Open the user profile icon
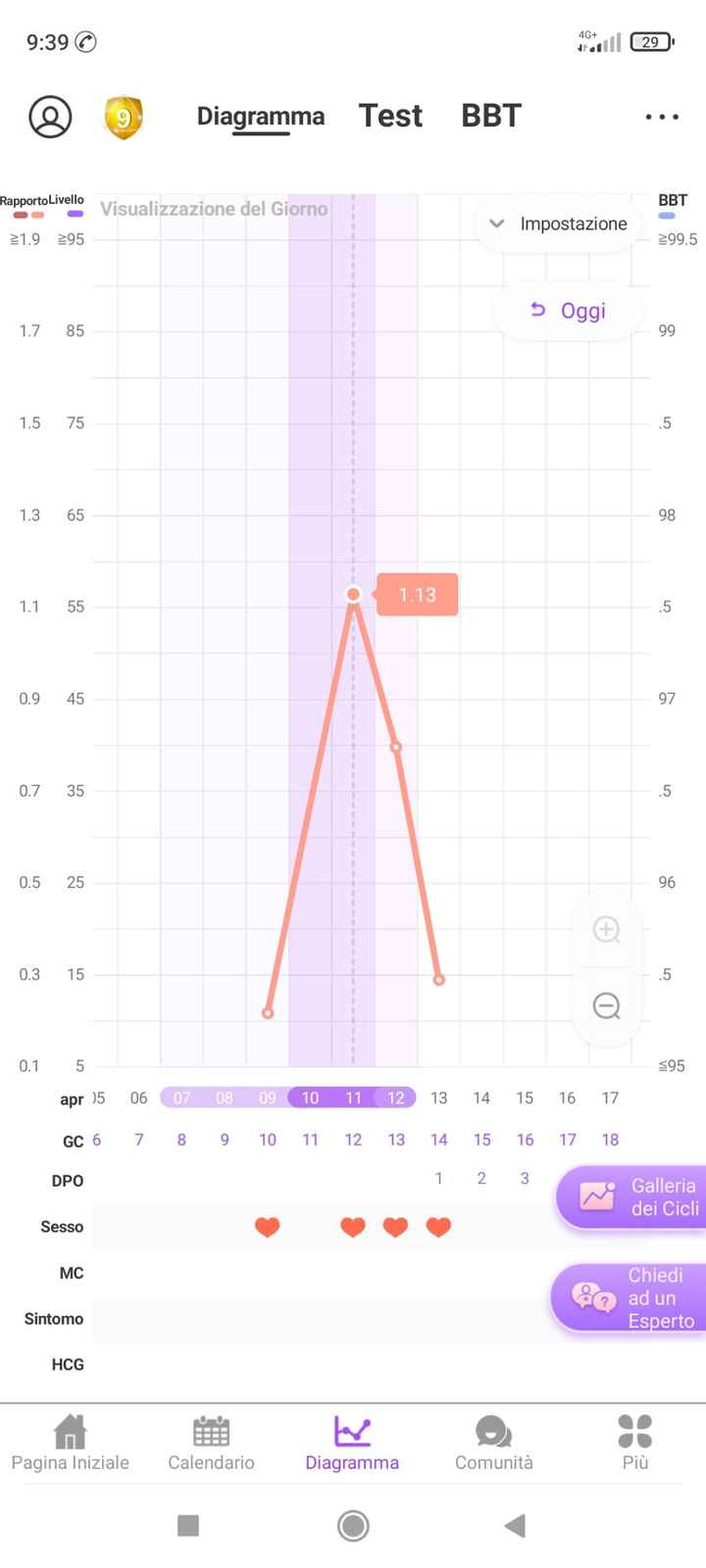Viewport: 706px width, 1568px height. tap(50, 117)
